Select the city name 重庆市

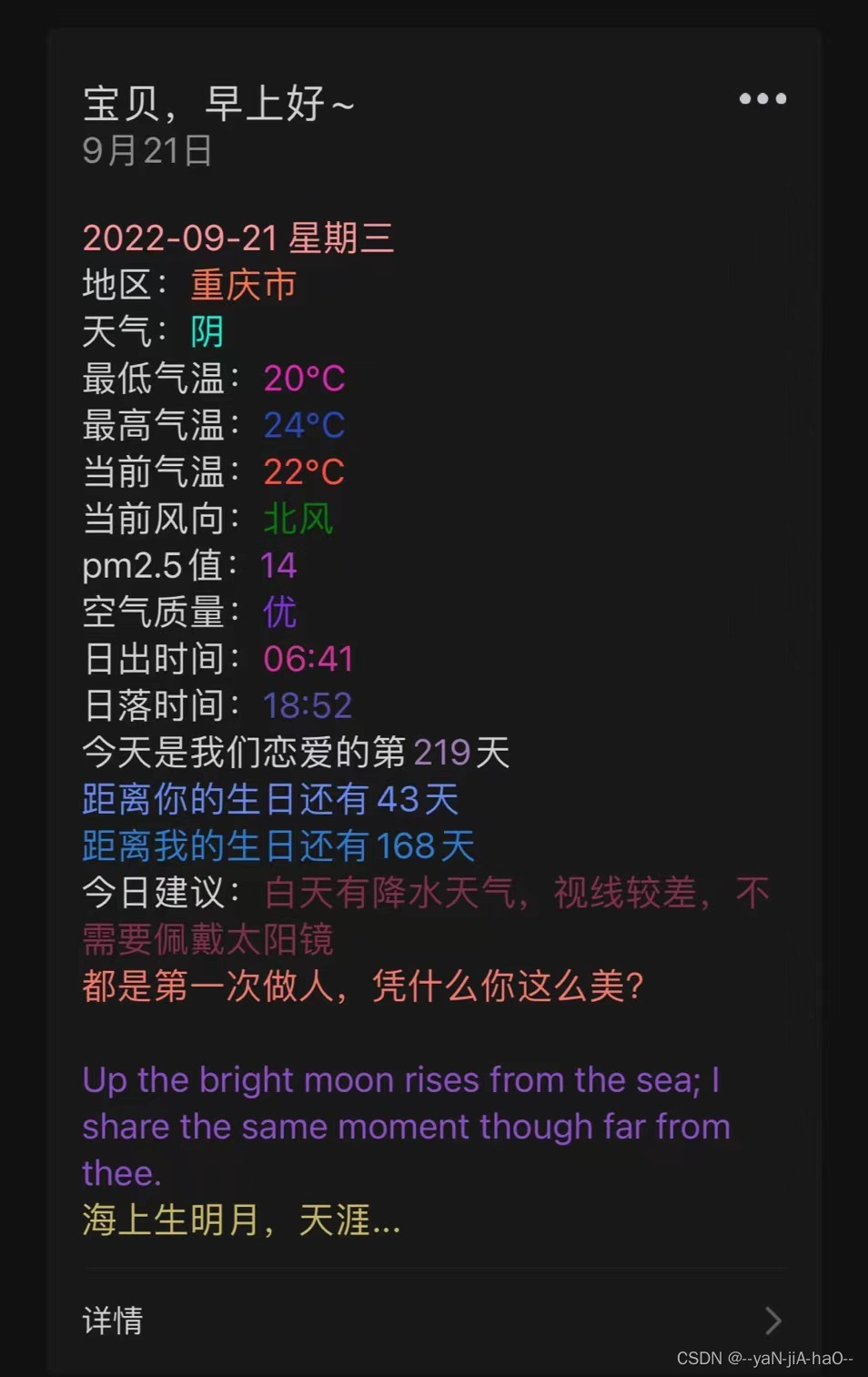click(242, 285)
